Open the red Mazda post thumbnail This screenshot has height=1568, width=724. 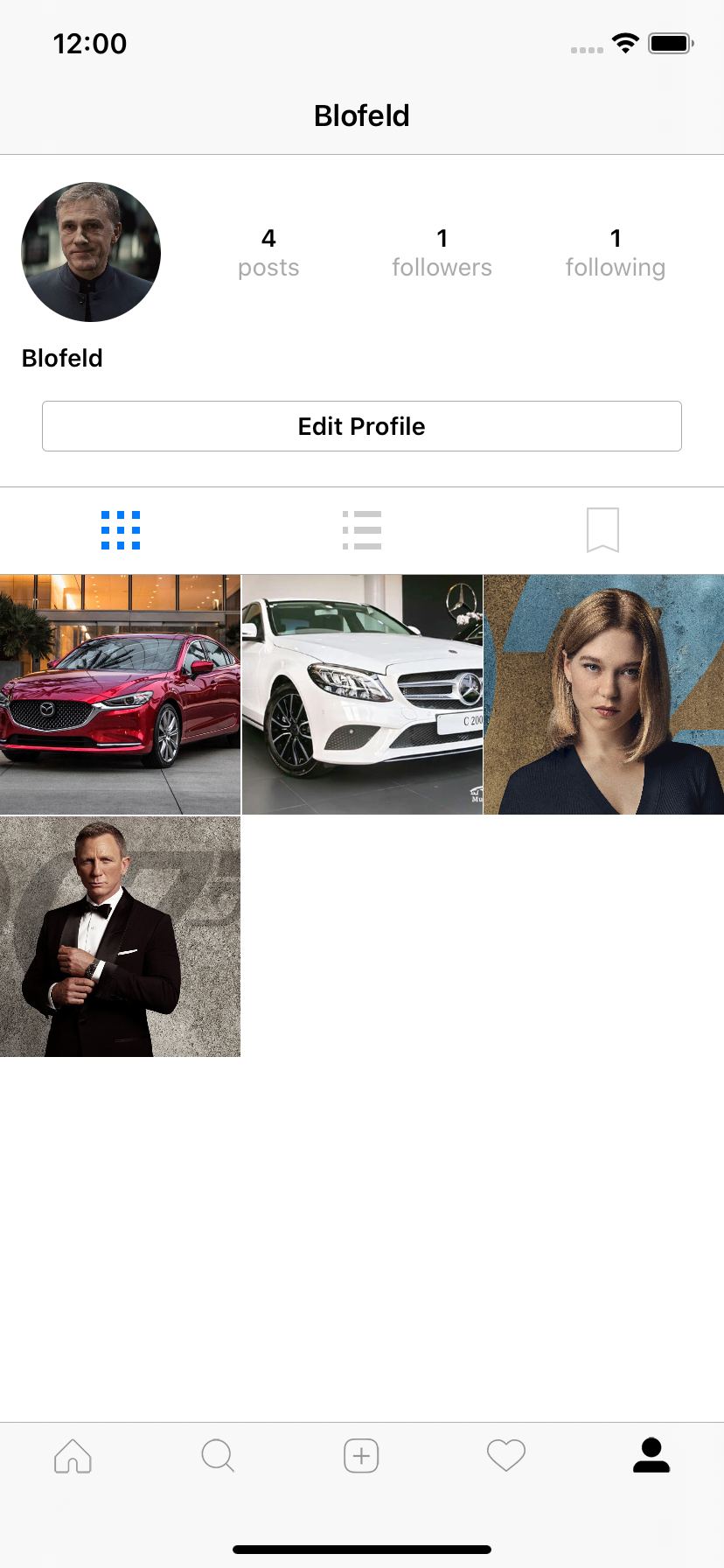pyautogui.click(x=120, y=694)
